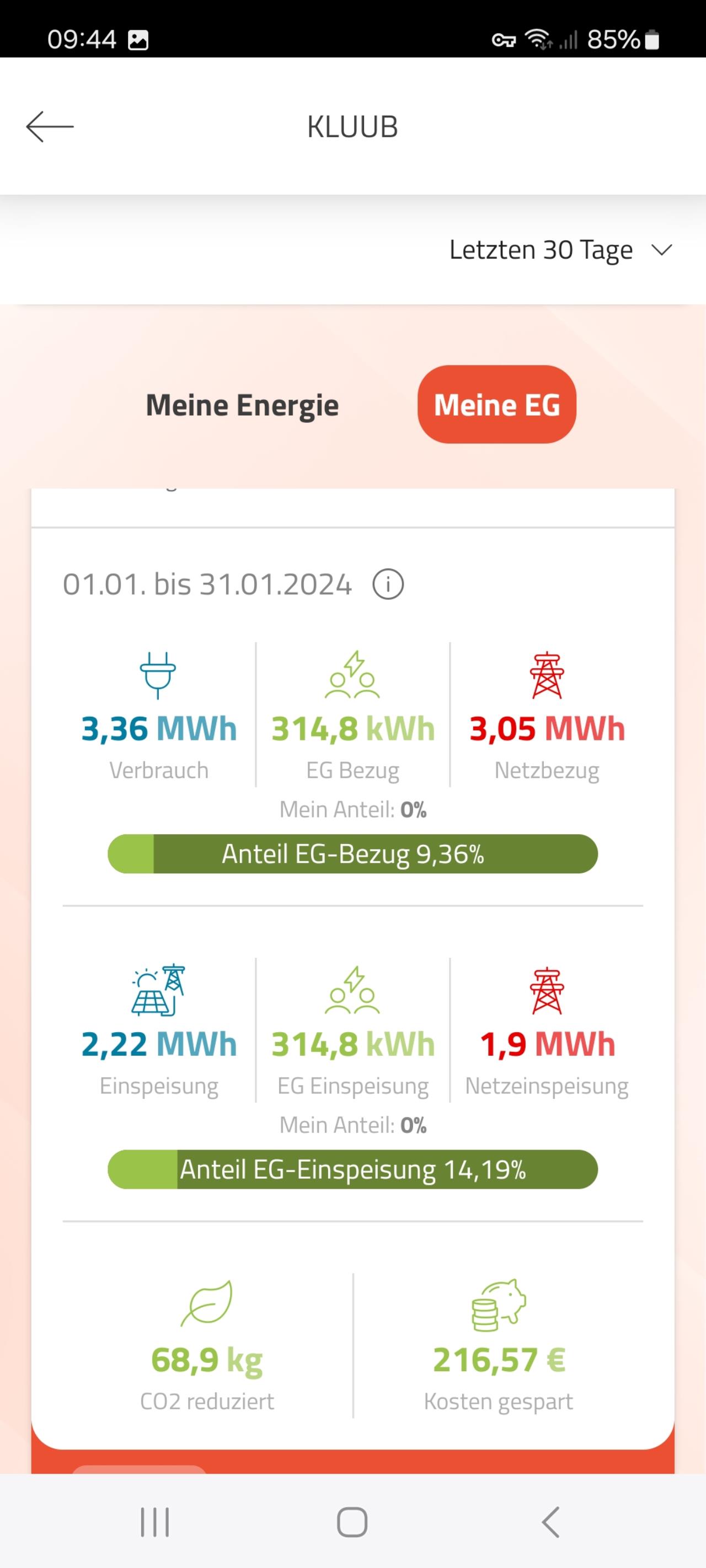Switch to the Meine Energie tab

tap(243, 405)
